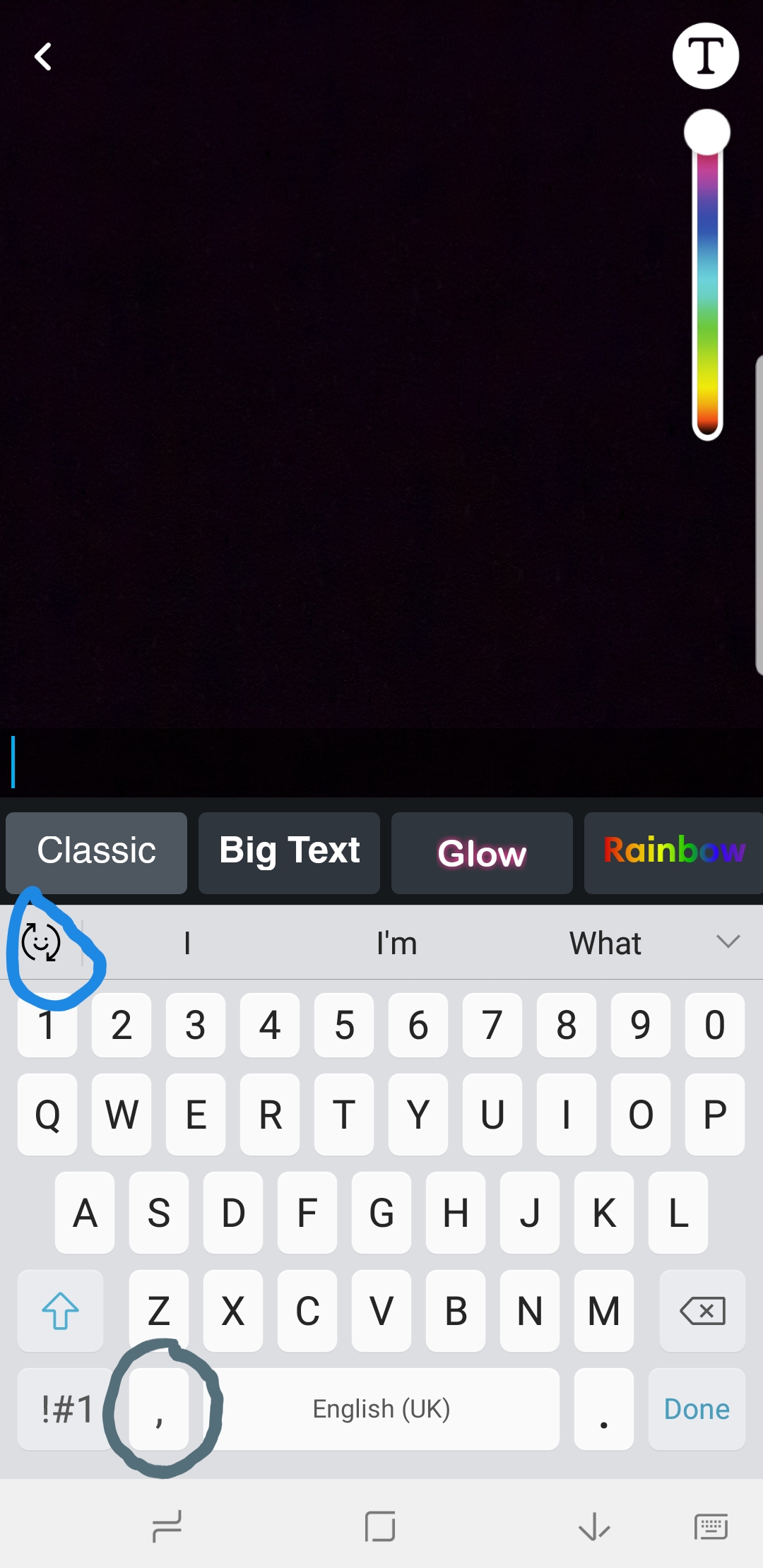Choose the Classic text style

point(96,852)
